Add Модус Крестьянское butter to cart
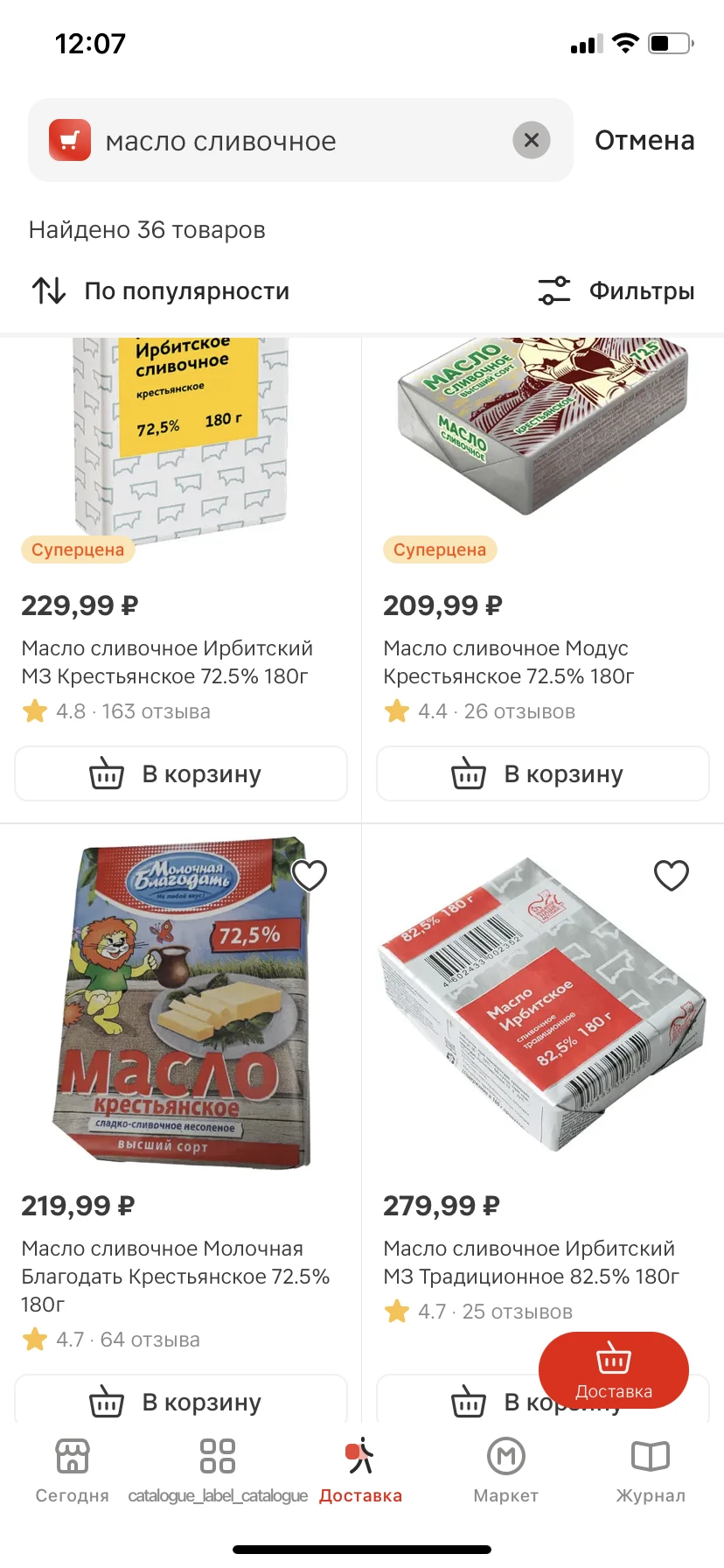The width and height of the screenshot is (724, 1568). click(543, 773)
